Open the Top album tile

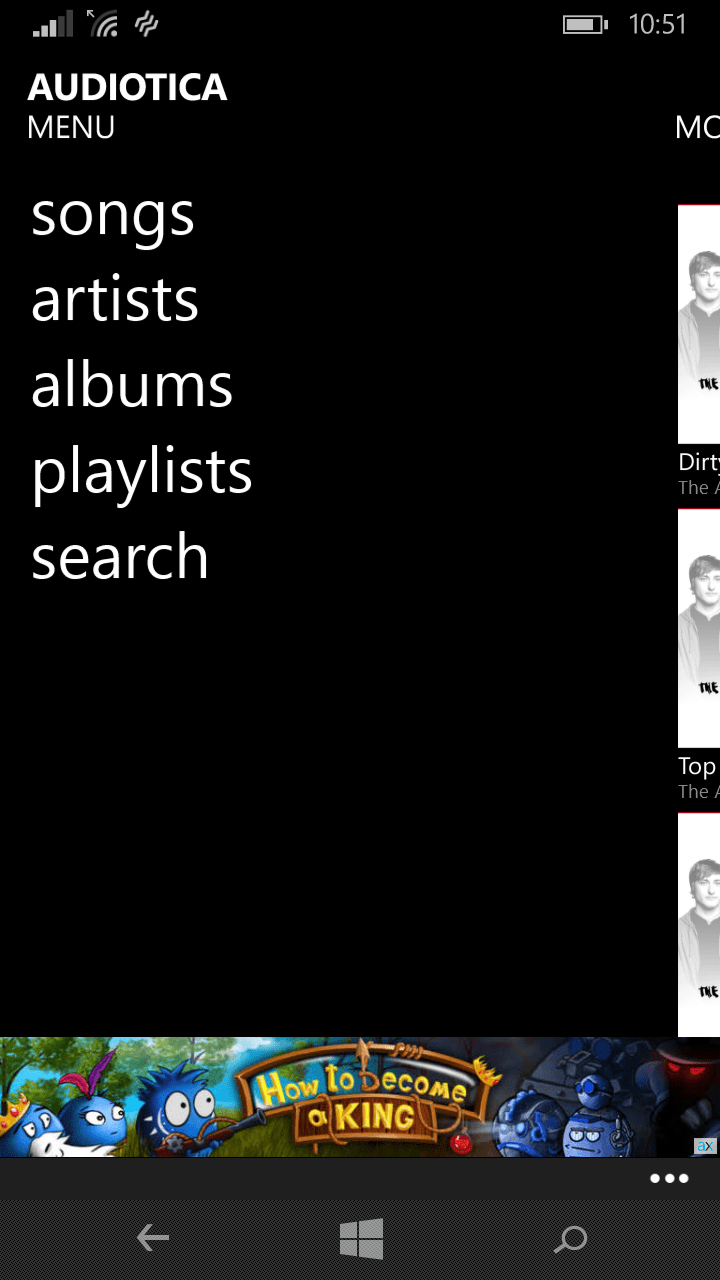pos(699,655)
